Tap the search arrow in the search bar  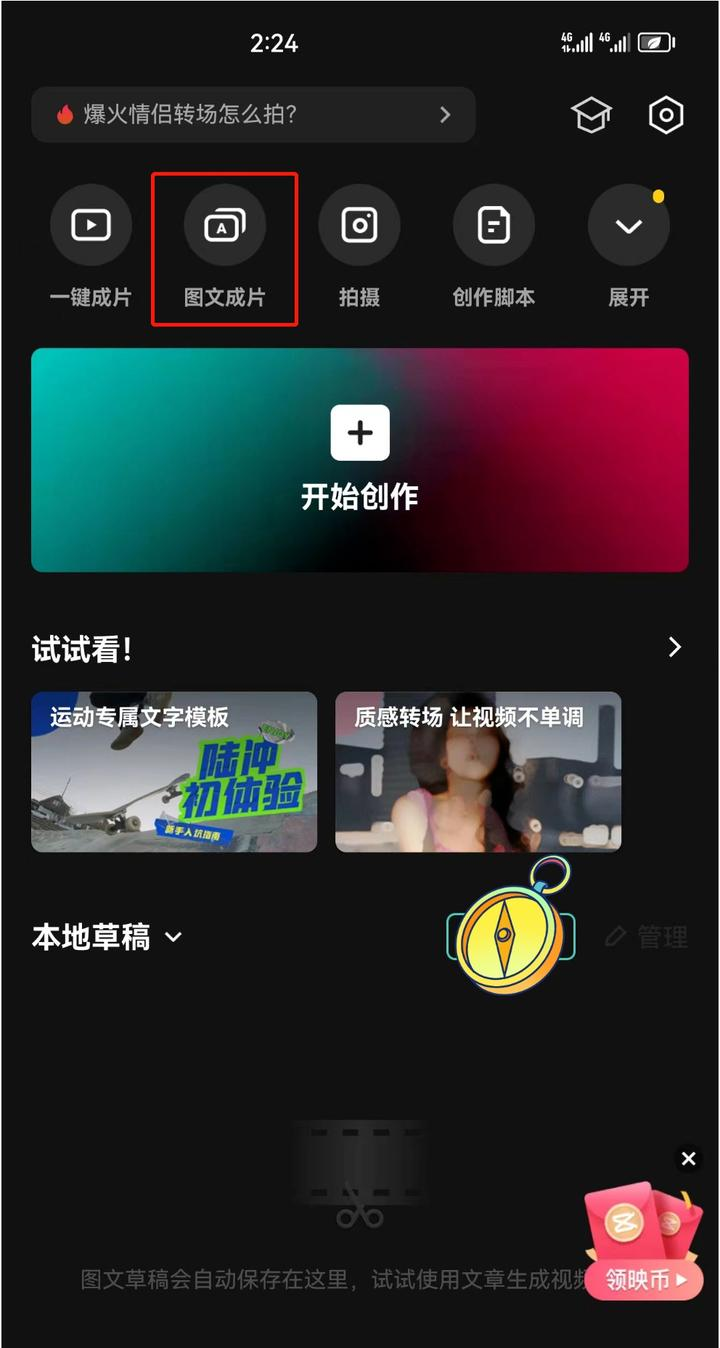tap(446, 114)
